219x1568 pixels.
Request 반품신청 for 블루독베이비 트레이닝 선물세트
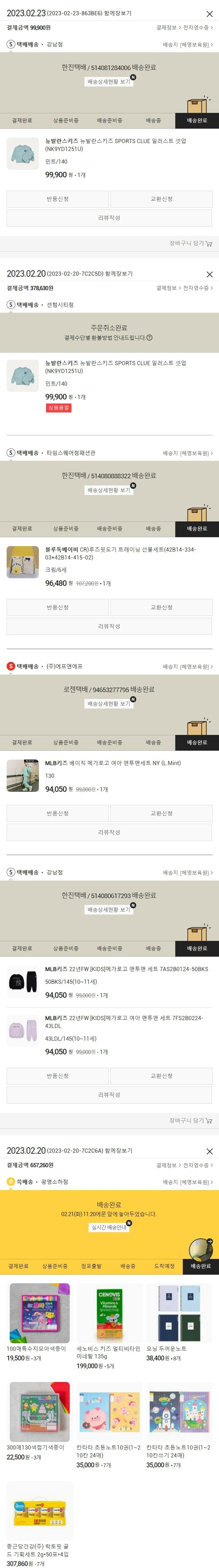coord(58,607)
